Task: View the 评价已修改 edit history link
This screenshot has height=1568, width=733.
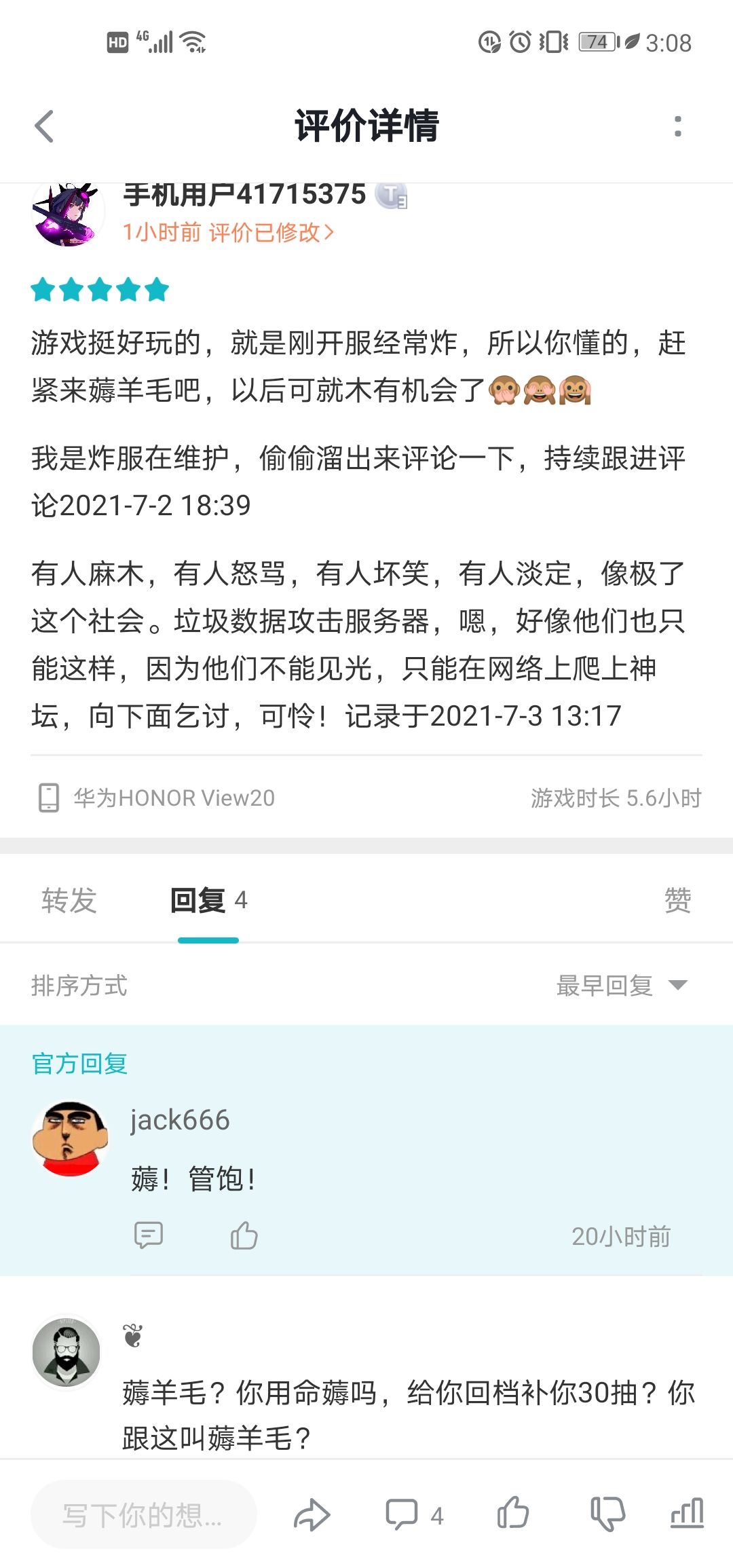Action: pyautogui.click(x=271, y=232)
